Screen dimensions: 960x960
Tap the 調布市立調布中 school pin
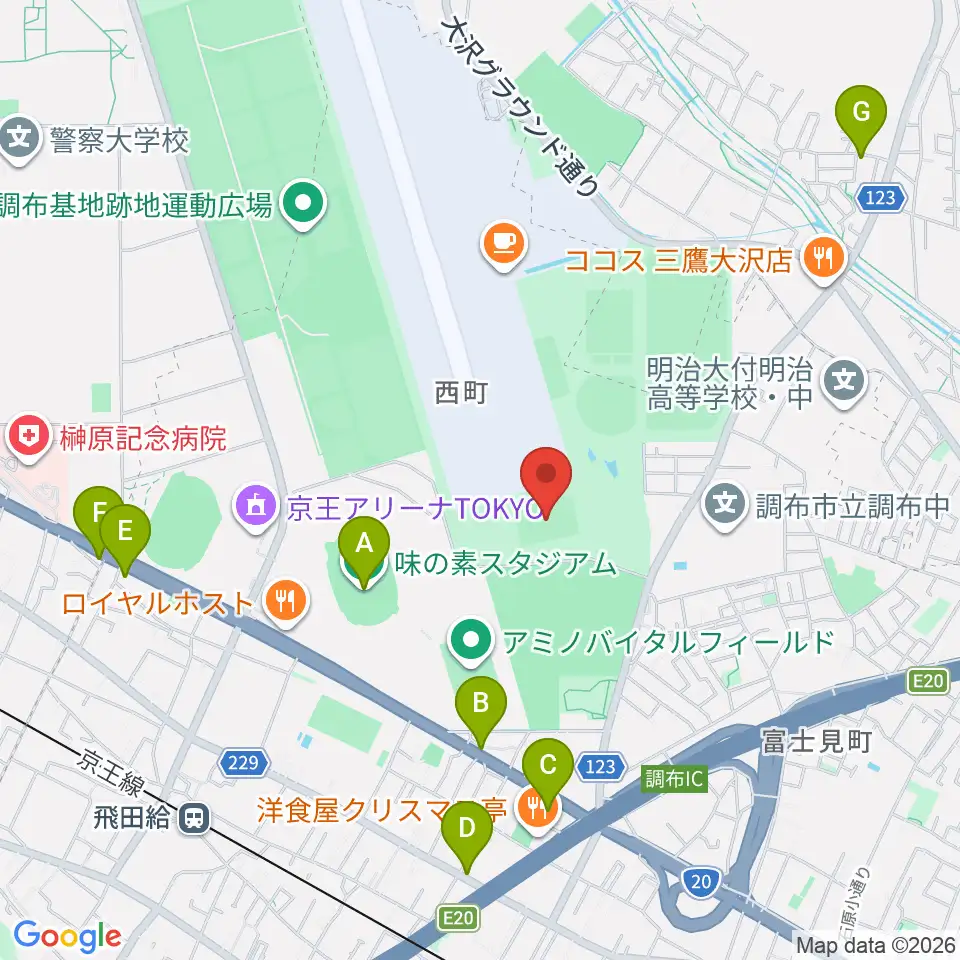pyautogui.click(x=725, y=506)
